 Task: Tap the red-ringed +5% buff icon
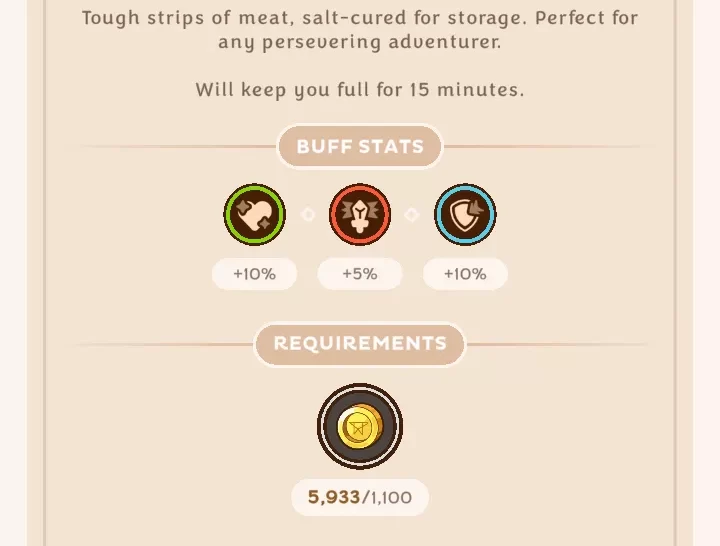pyautogui.click(x=360, y=214)
